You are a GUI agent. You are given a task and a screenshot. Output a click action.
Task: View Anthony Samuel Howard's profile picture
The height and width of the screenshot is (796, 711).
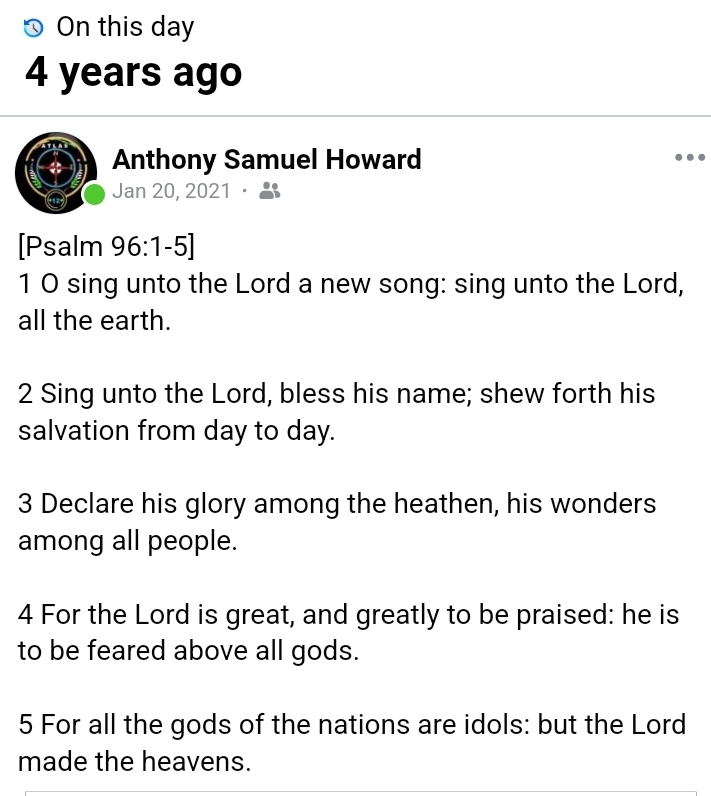56,173
